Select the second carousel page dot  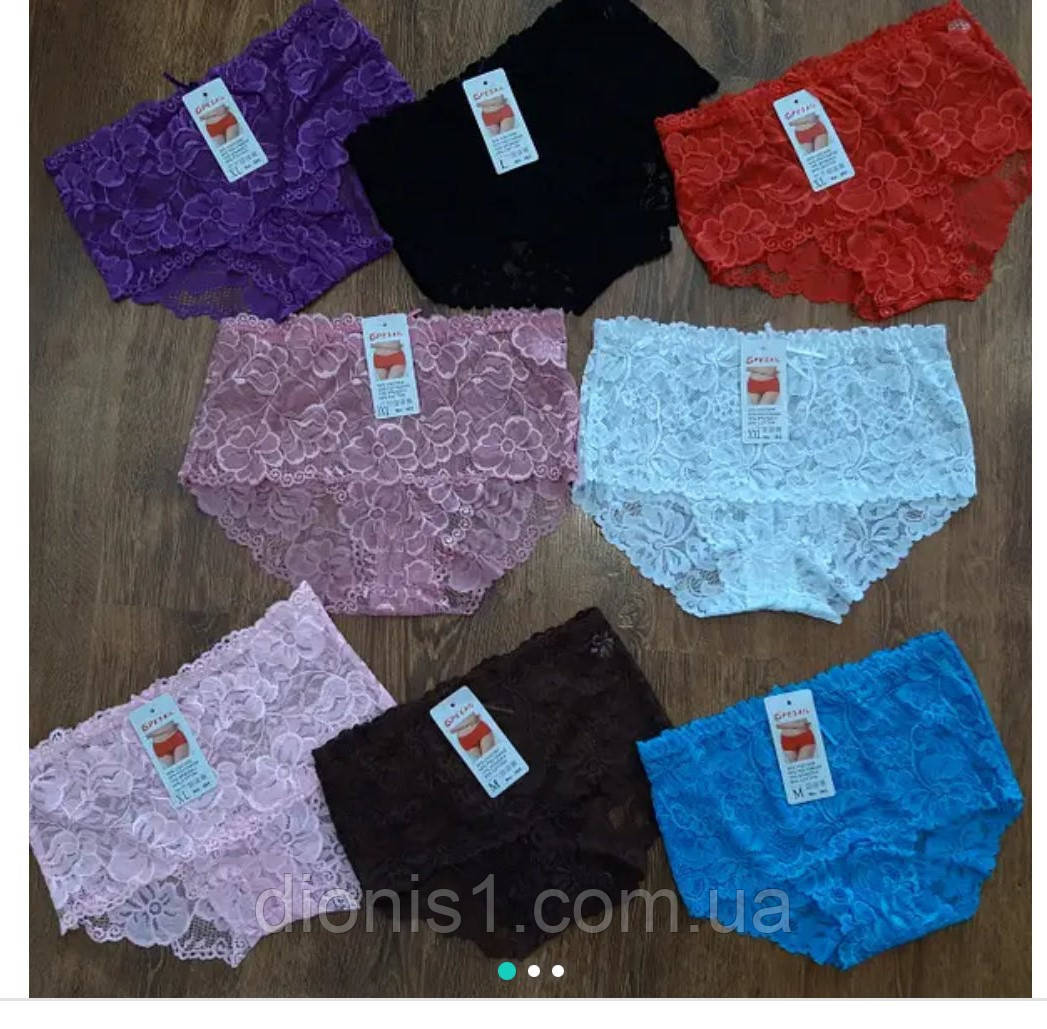coord(534,971)
